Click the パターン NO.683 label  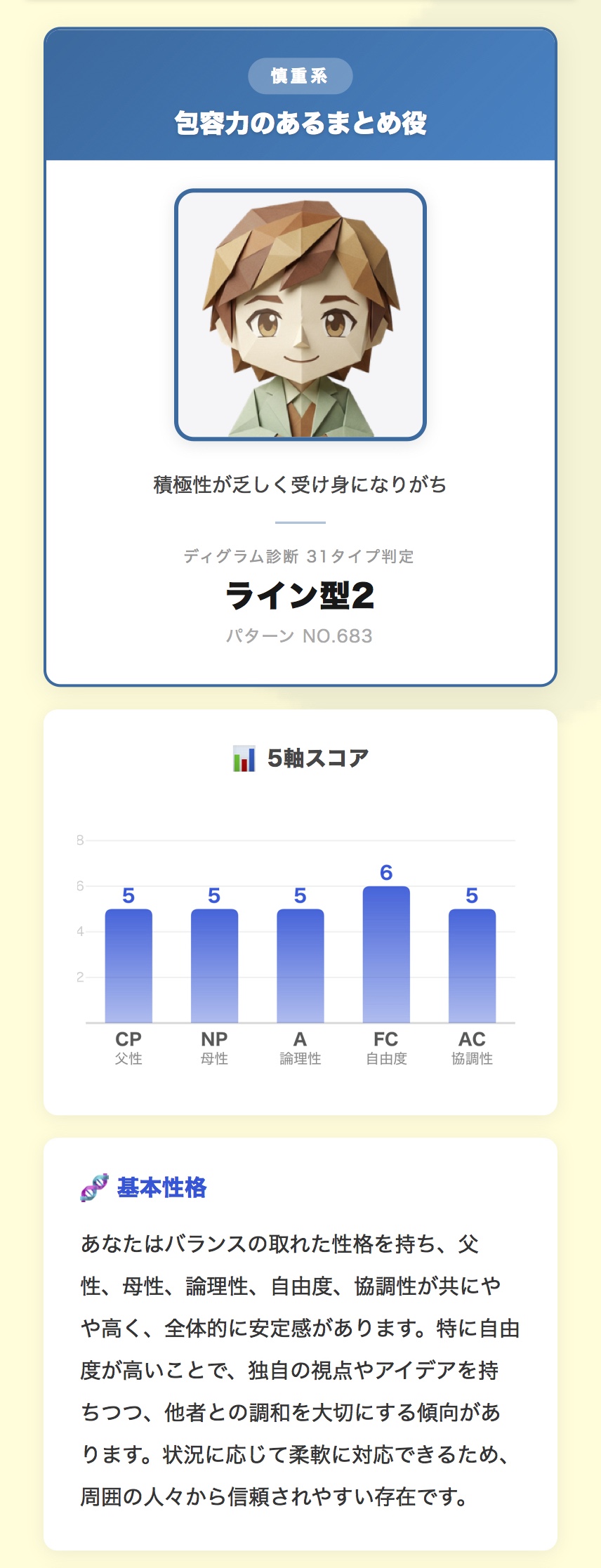point(300,636)
